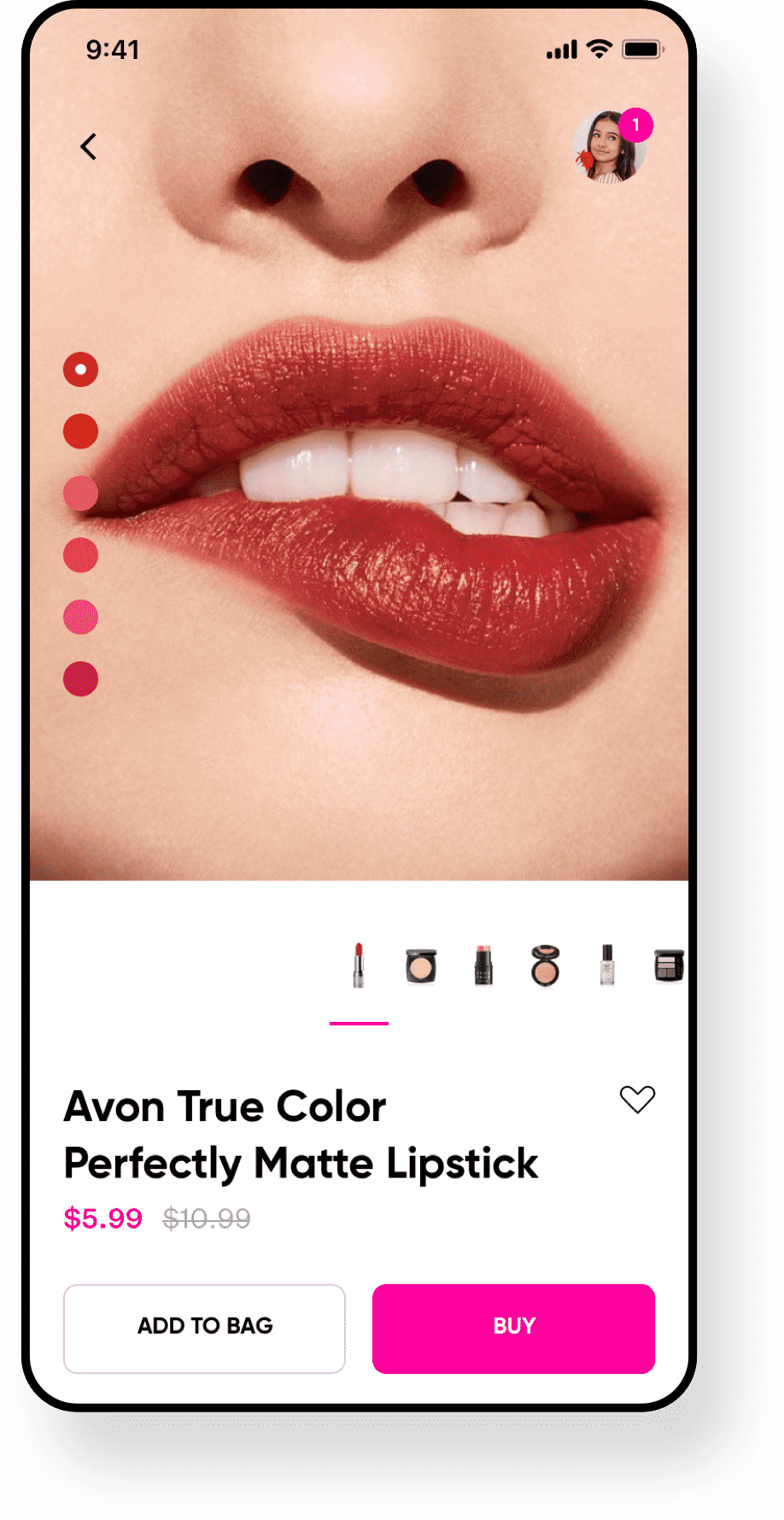784x1520 pixels.
Task: Buy the lipstick now
Action: 513,1328
